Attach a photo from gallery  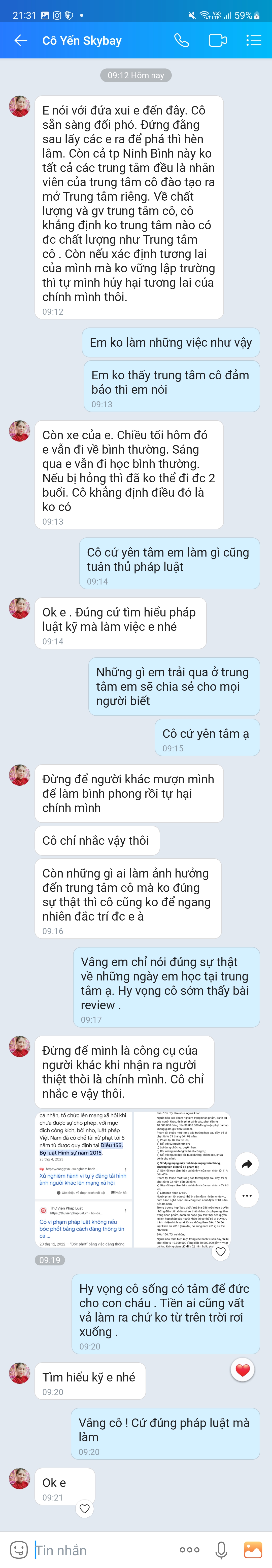tap(253, 1550)
